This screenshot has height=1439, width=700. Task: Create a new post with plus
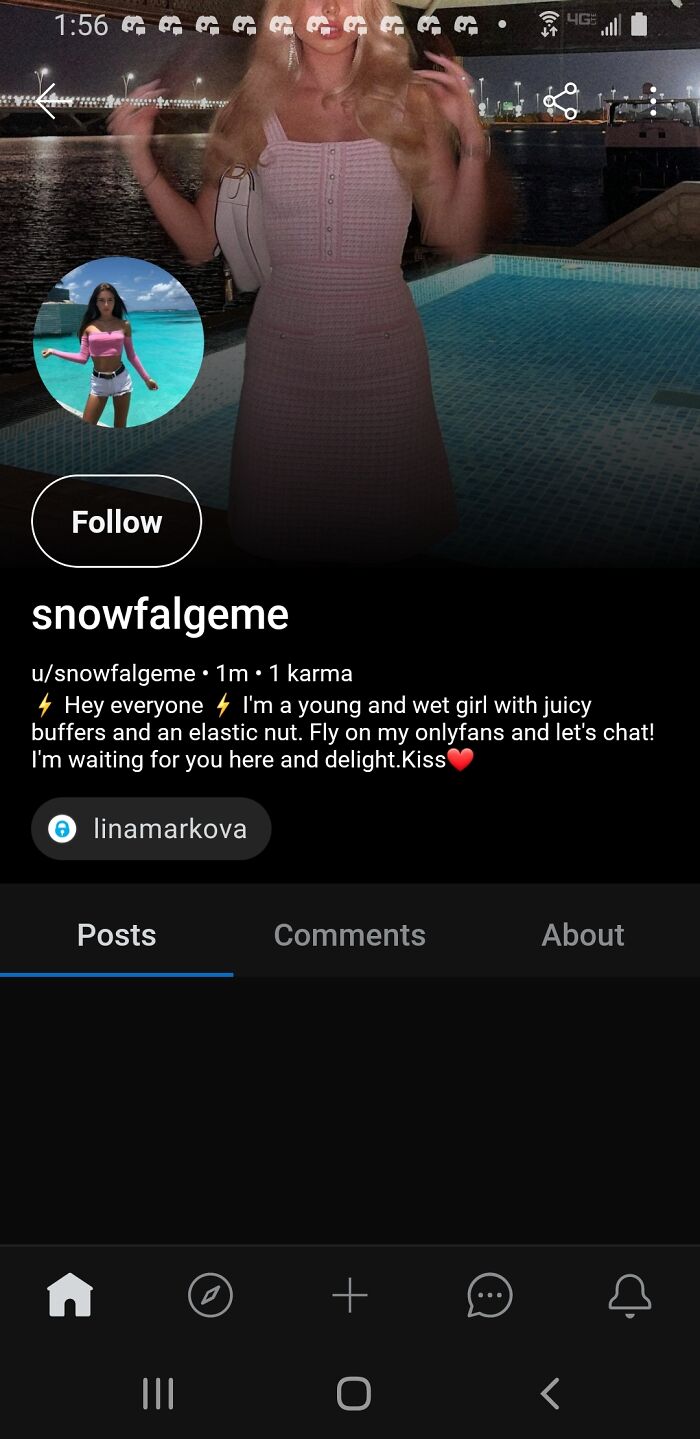click(x=350, y=1295)
